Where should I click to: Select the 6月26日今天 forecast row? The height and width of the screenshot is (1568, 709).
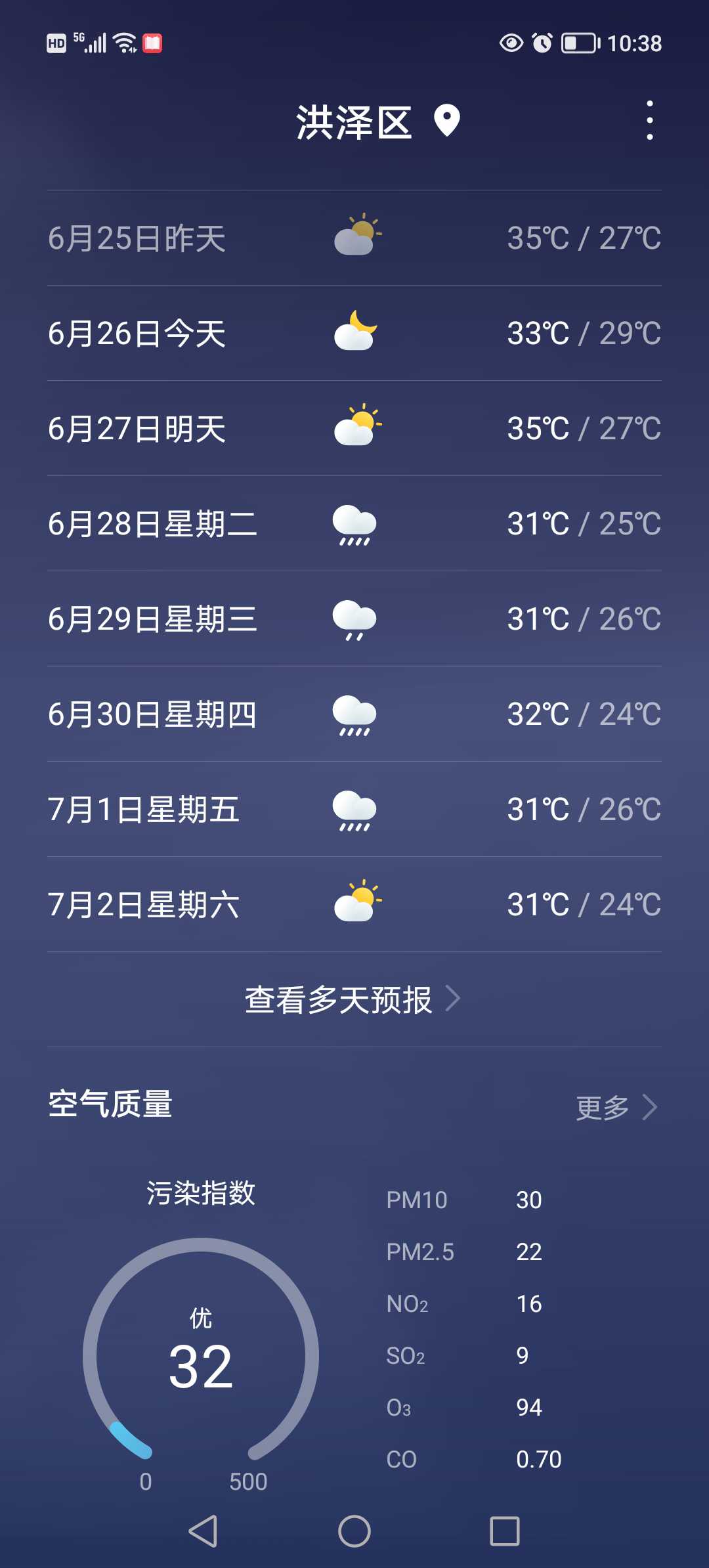354,333
